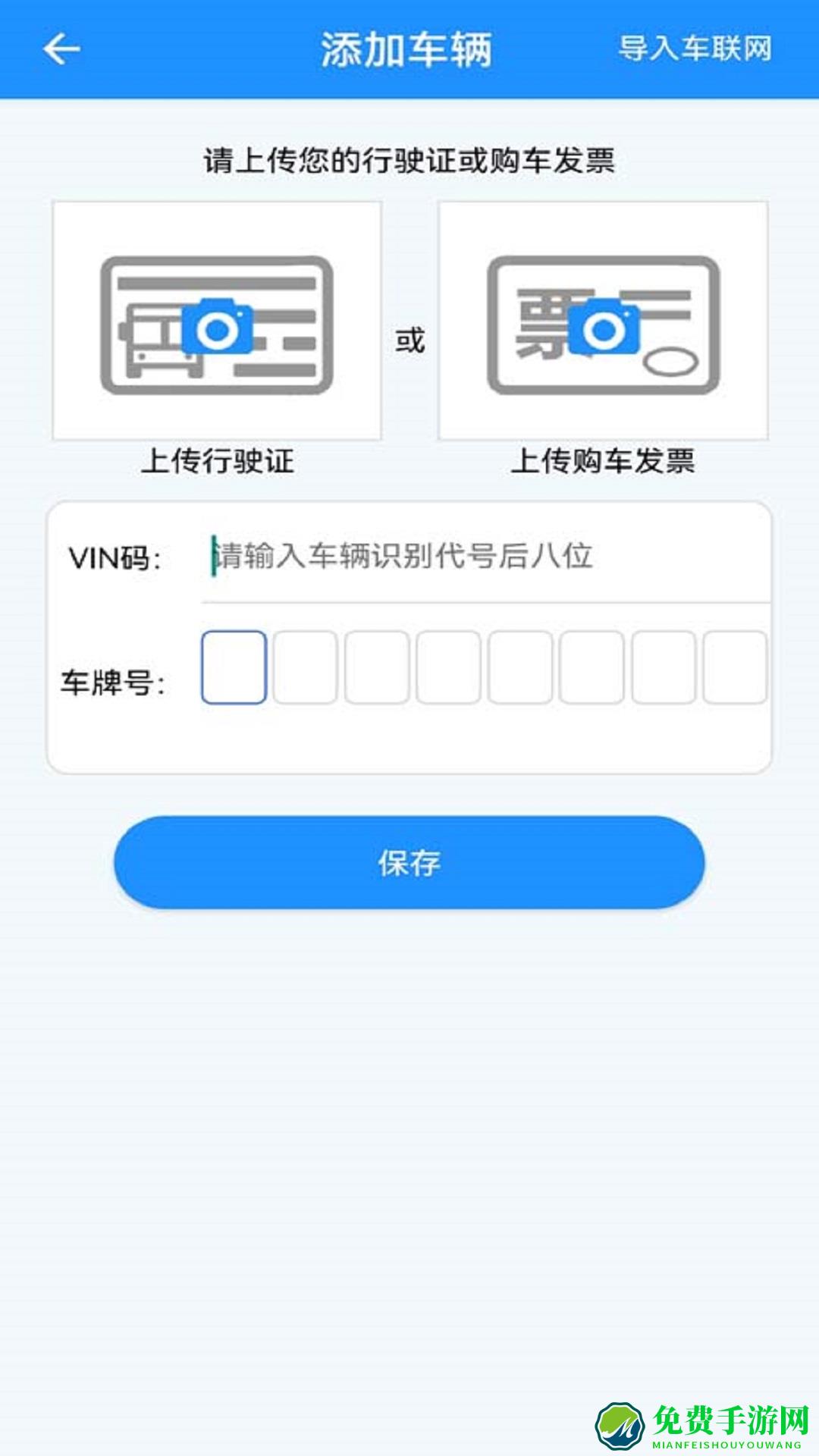Image resolution: width=819 pixels, height=1456 pixels.
Task: Tap the 上传行驶证 label
Action: coord(218,461)
